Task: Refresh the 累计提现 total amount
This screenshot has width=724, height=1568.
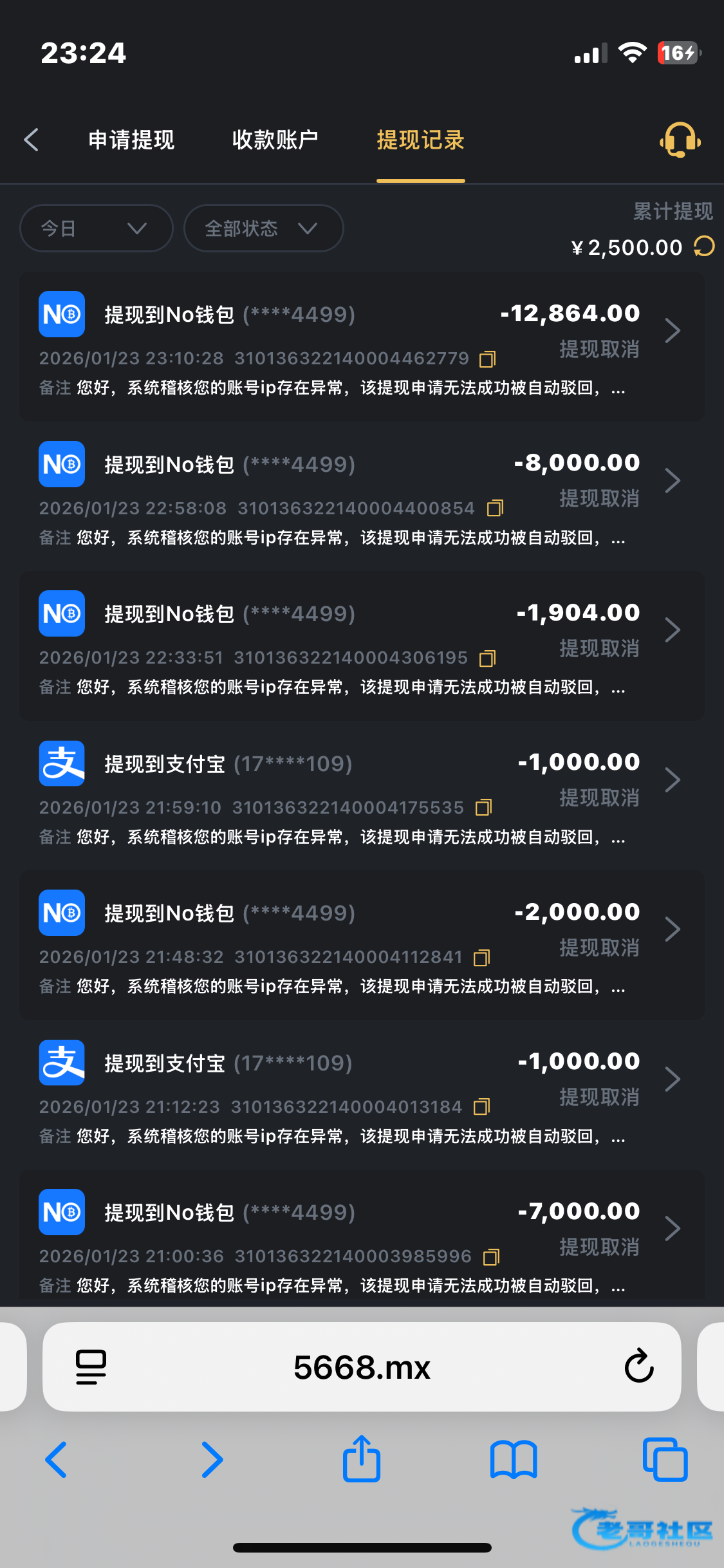Action: pyautogui.click(x=704, y=247)
